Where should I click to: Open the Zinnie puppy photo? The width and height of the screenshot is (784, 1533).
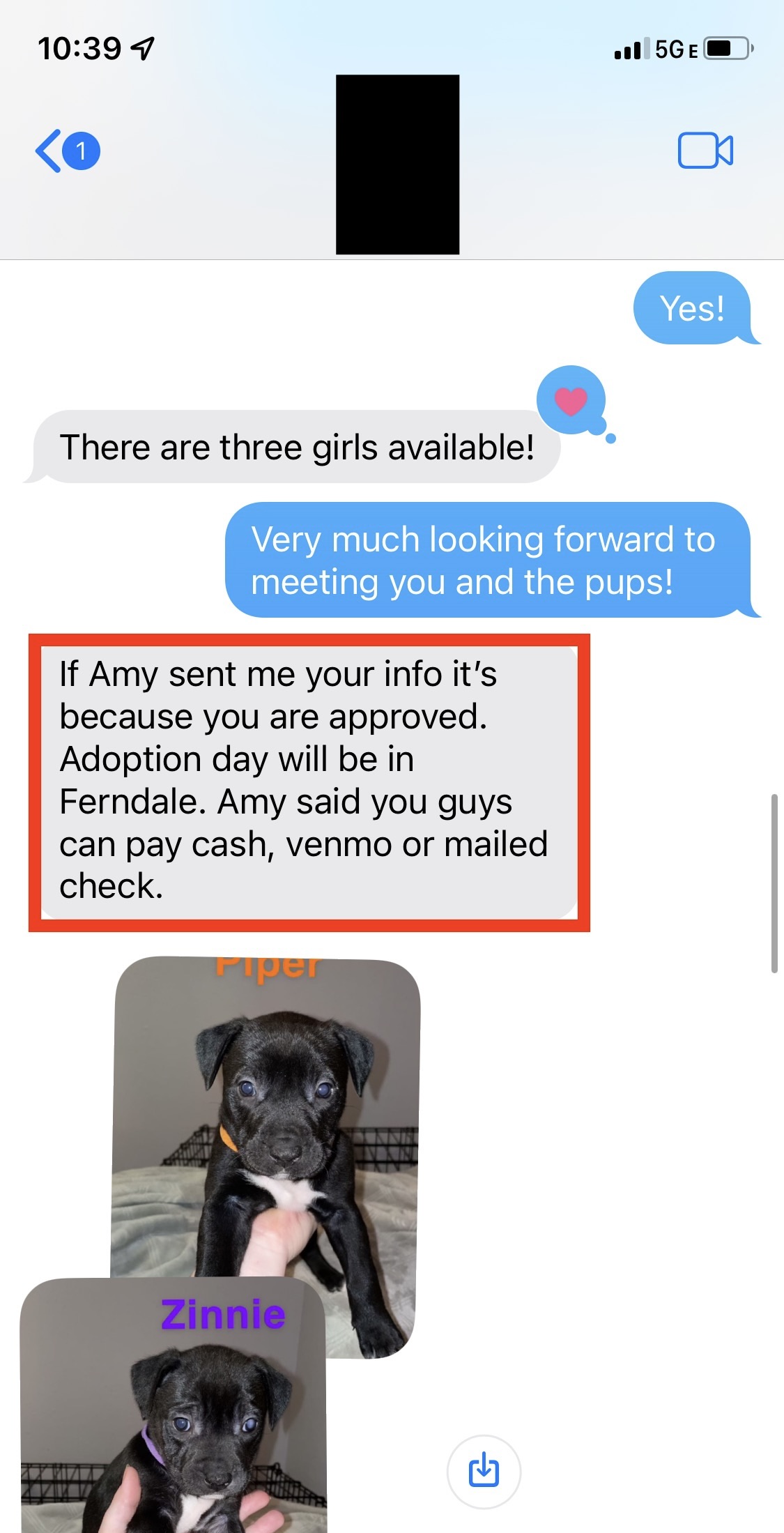(x=174, y=1405)
